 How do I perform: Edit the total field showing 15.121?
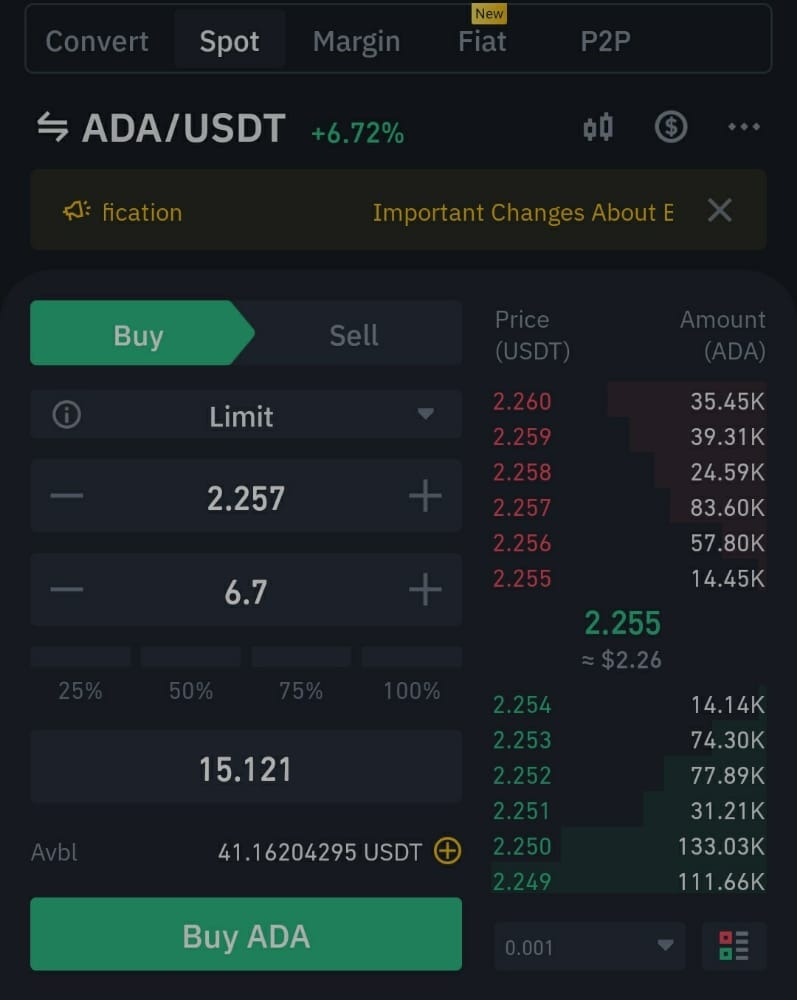point(246,768)
